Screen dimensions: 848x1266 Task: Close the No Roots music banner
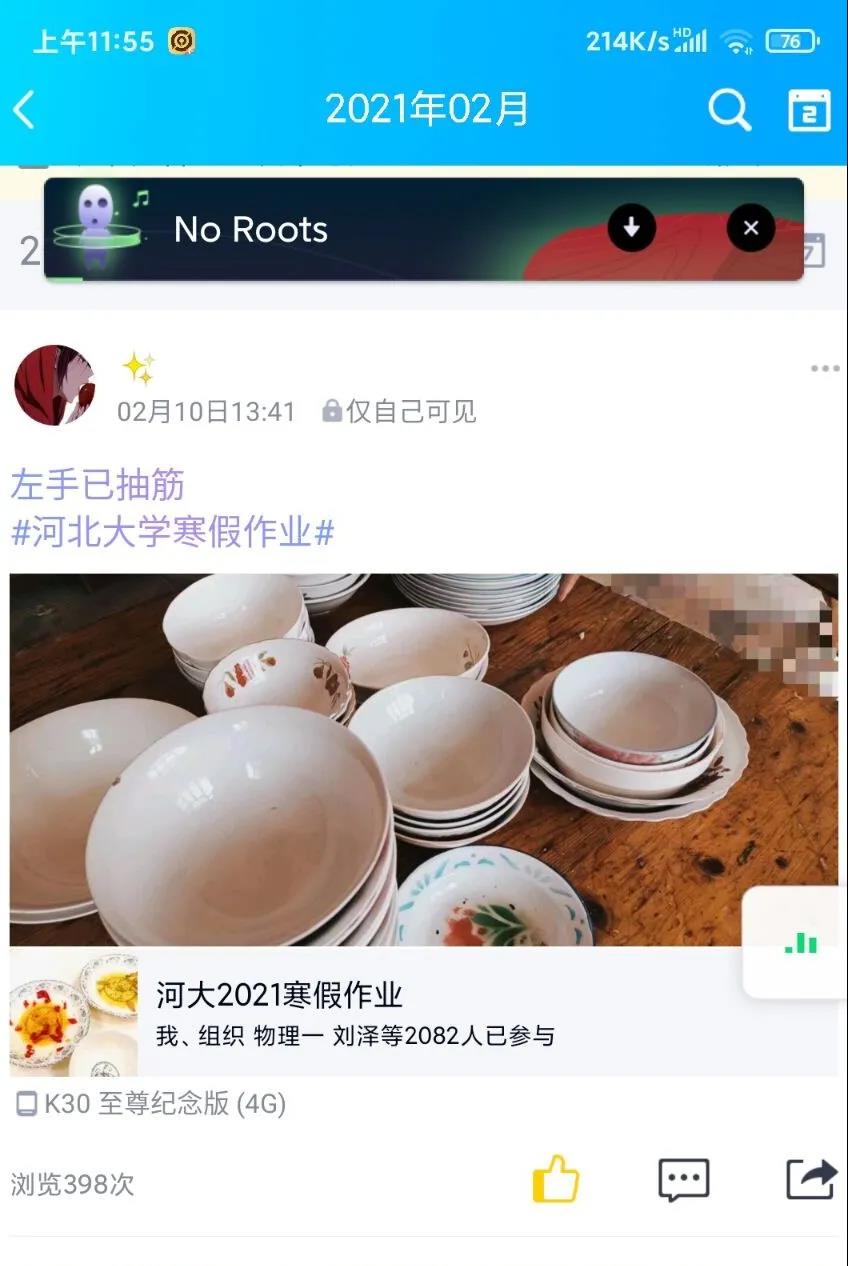pyautogui.click(x=751, y=228)
